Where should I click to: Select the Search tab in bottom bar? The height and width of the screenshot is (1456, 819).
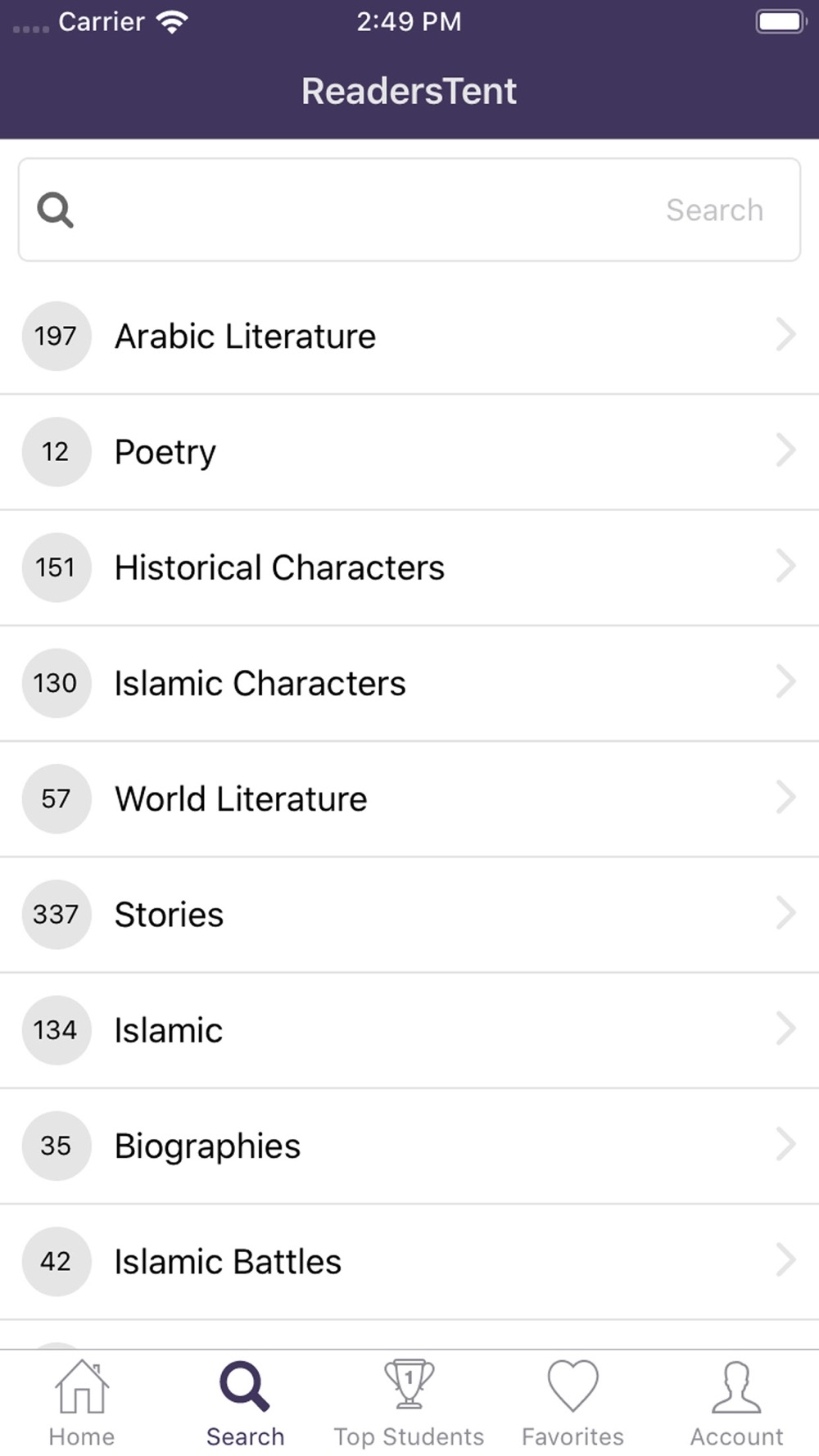click(x=245, y=1403)
